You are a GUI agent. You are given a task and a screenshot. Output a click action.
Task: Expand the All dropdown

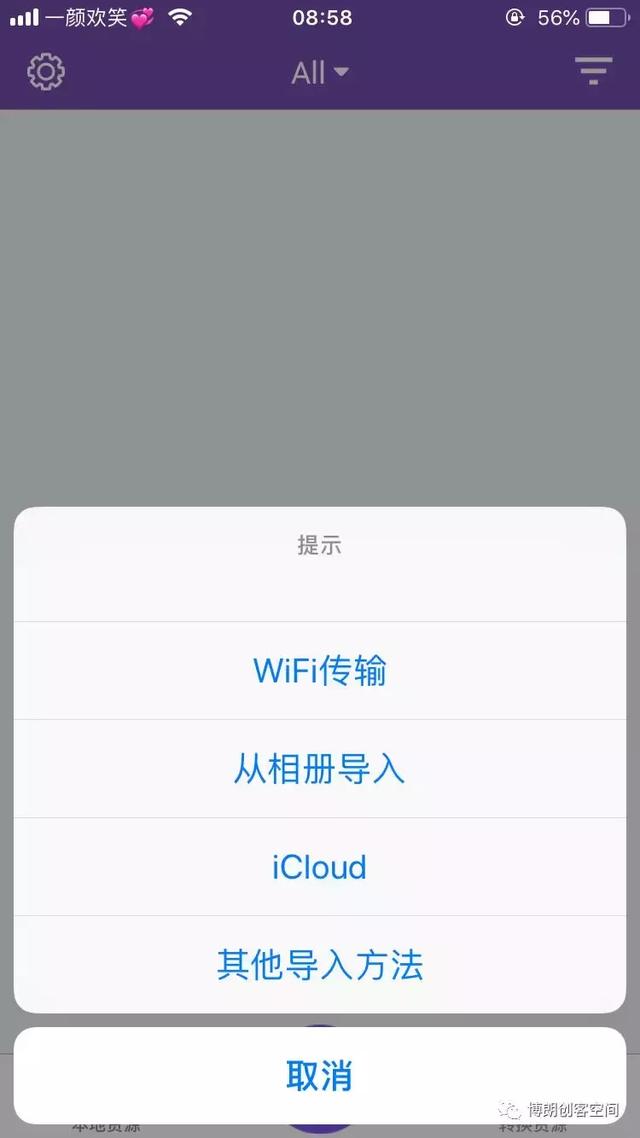[x=320, y=72]
